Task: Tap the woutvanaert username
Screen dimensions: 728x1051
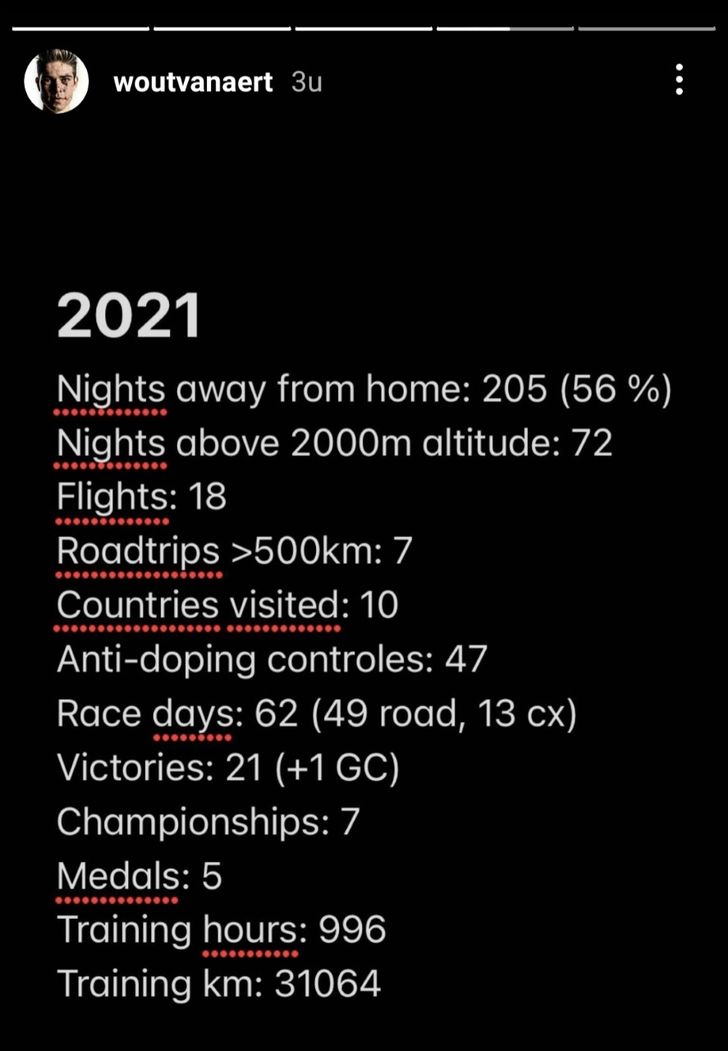Action: tap(193, 82)
